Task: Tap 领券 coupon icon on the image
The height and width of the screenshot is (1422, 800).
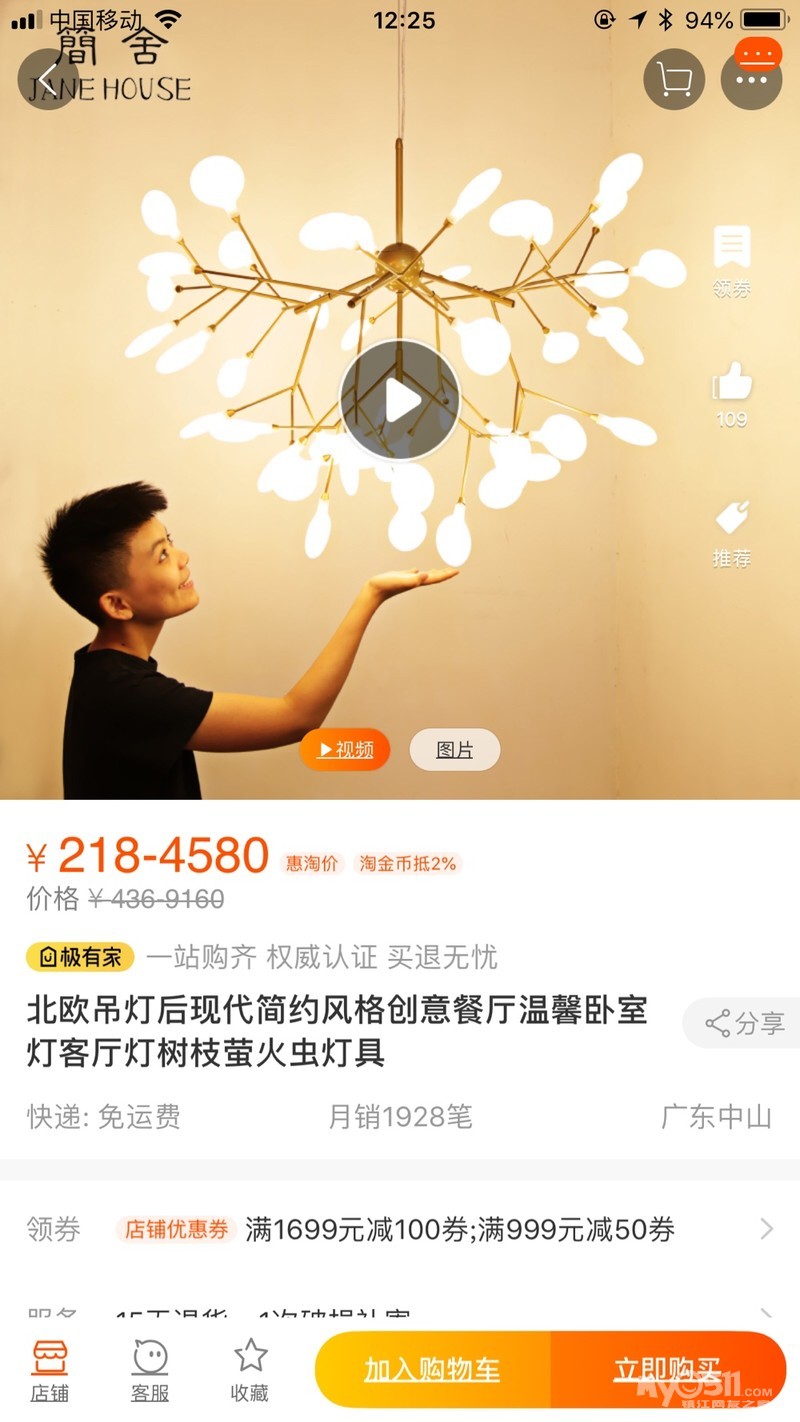Action: coord(732,260)
